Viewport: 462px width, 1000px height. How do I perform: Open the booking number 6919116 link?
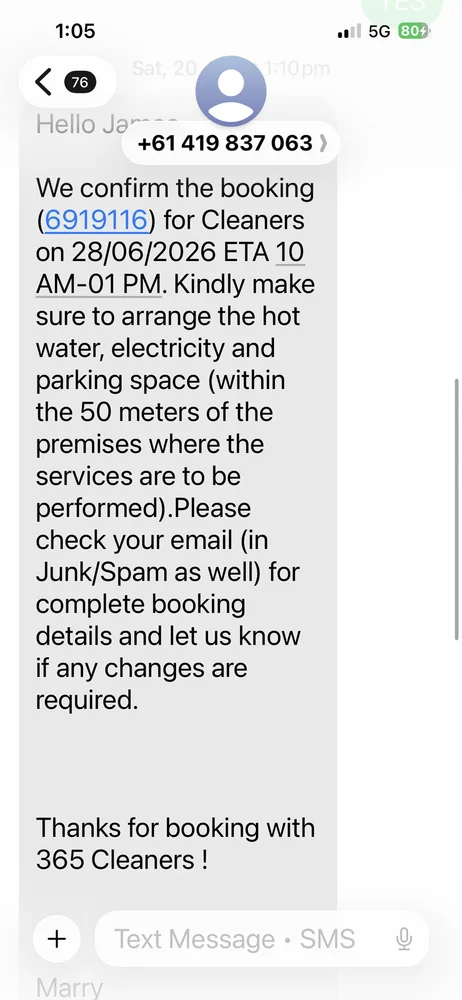96,220
